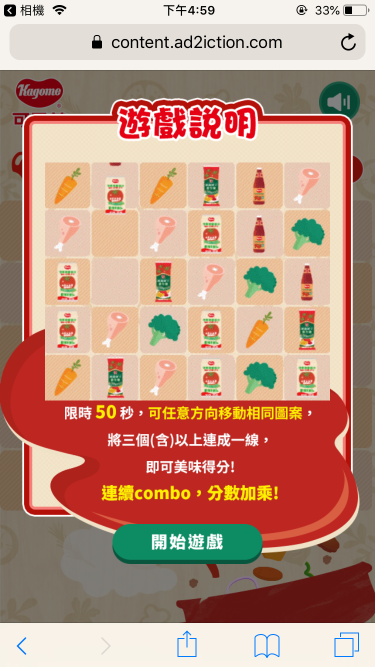Open Safari bookmarks
The image size is (375, 667).
pyautogui.click(x=267, y=646)
